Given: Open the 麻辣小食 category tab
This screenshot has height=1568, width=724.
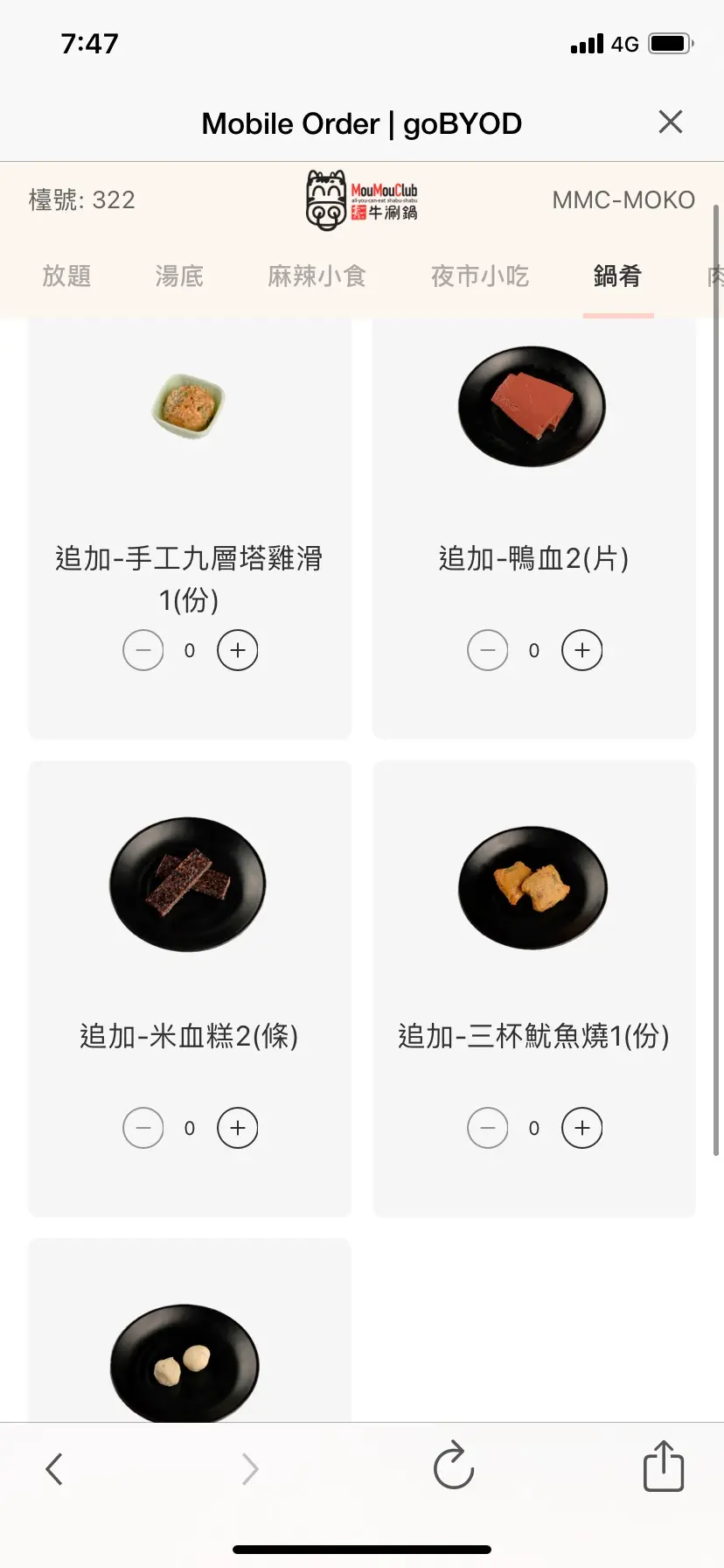Looking at the screenshot, I should pos(317,276).
